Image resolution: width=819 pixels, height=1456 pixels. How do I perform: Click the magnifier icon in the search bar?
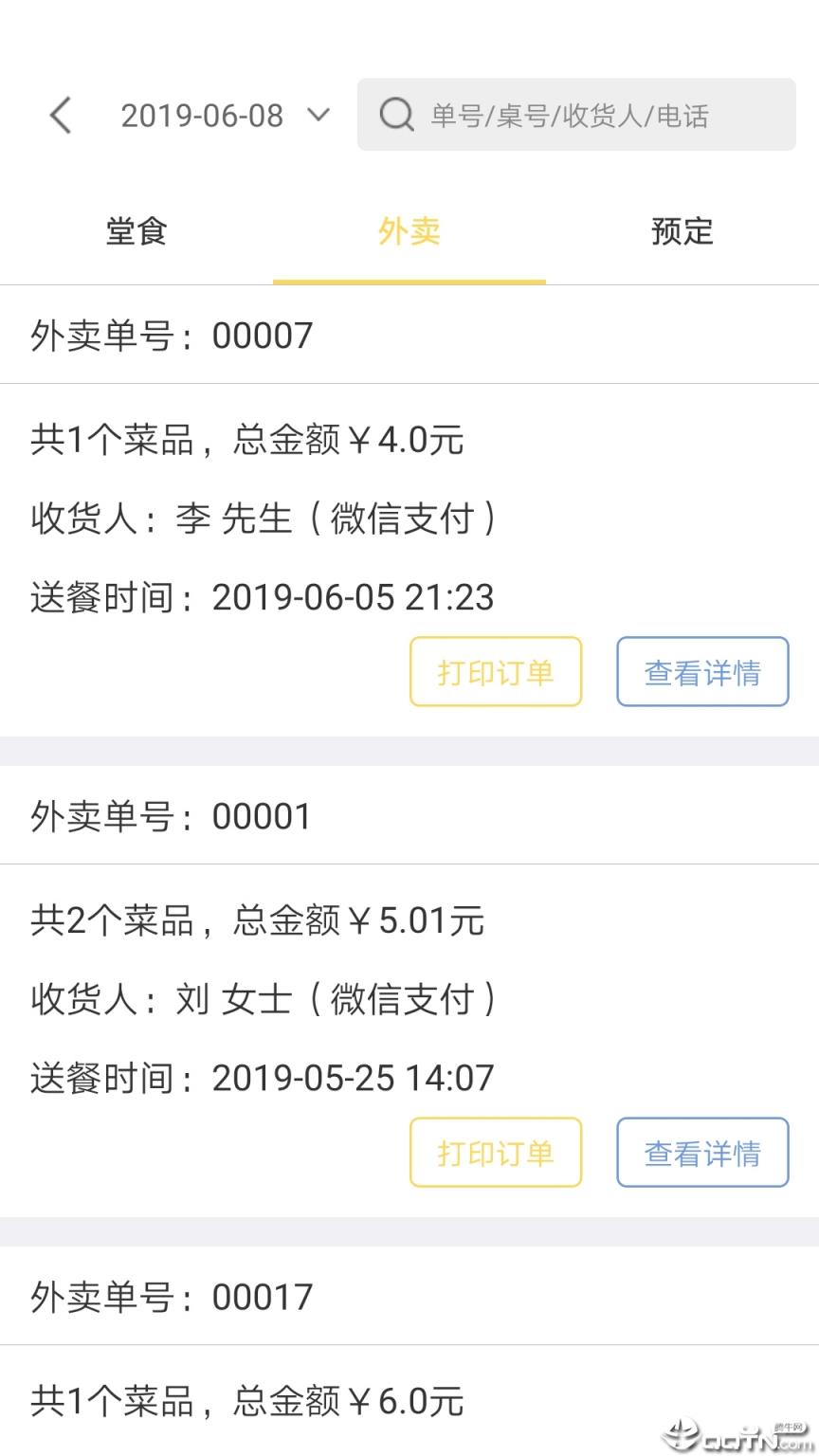396,115
